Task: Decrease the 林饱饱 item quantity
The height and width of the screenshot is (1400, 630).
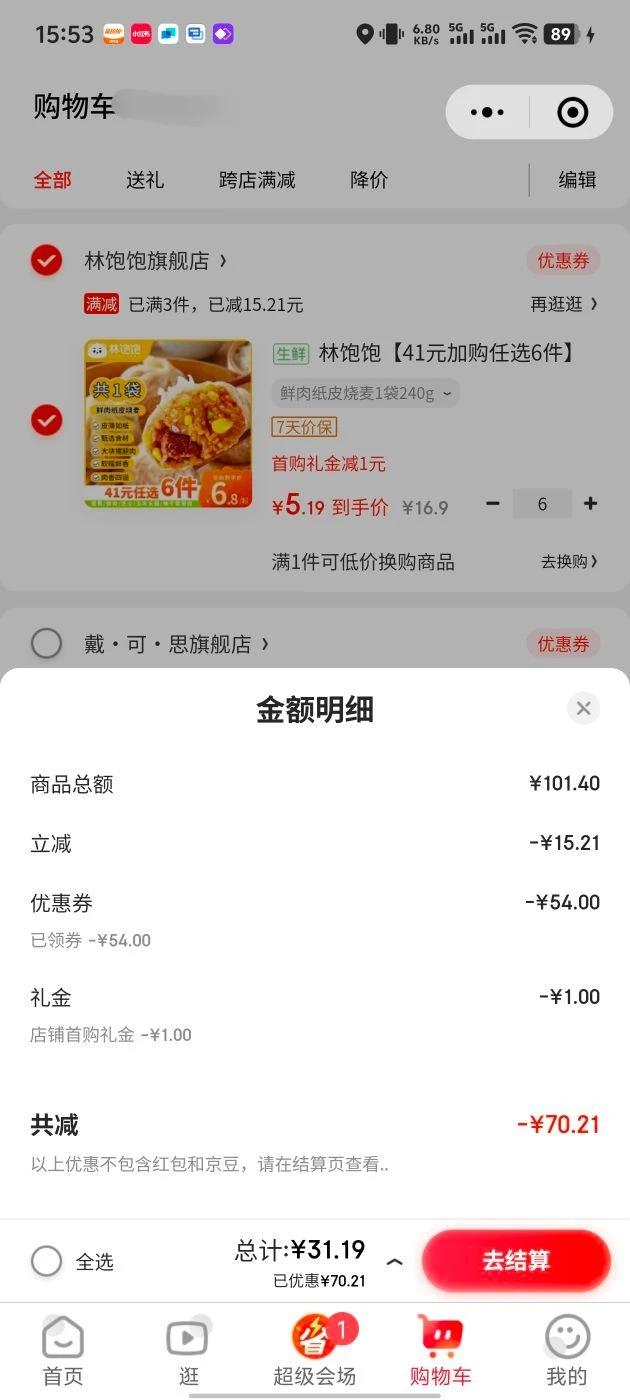Action: point(493,504)
